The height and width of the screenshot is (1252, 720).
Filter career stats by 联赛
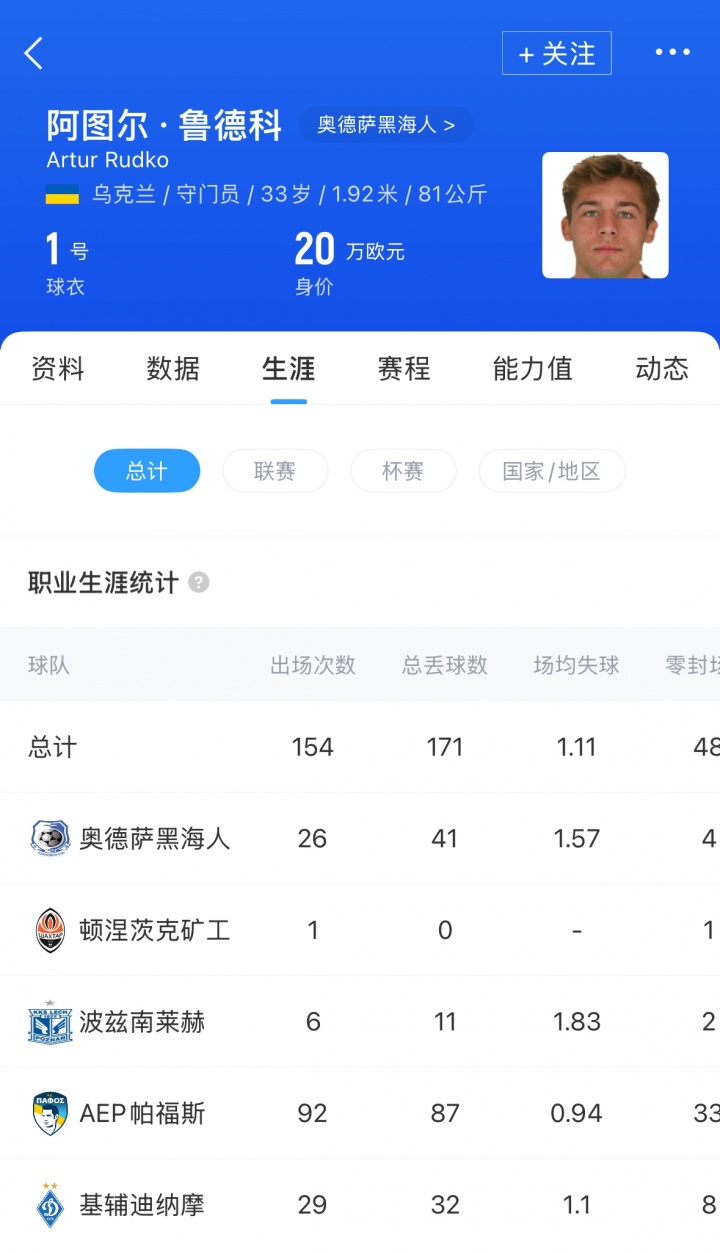point(275,471)
